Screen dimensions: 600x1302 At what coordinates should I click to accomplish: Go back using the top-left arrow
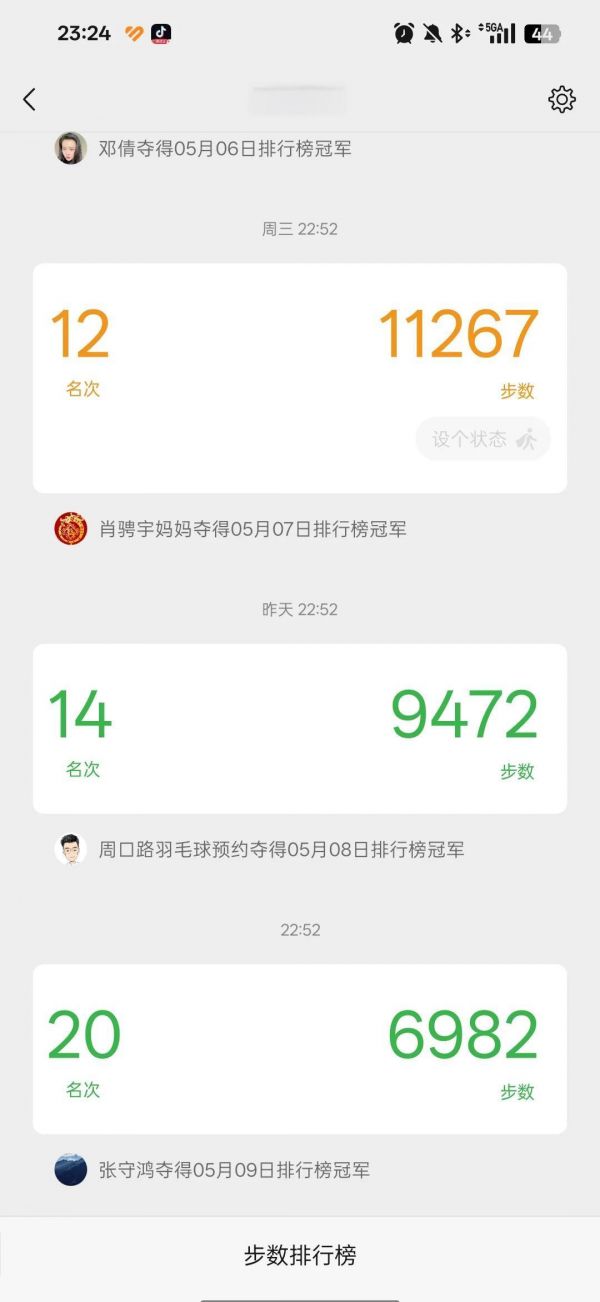click(29, 99)
